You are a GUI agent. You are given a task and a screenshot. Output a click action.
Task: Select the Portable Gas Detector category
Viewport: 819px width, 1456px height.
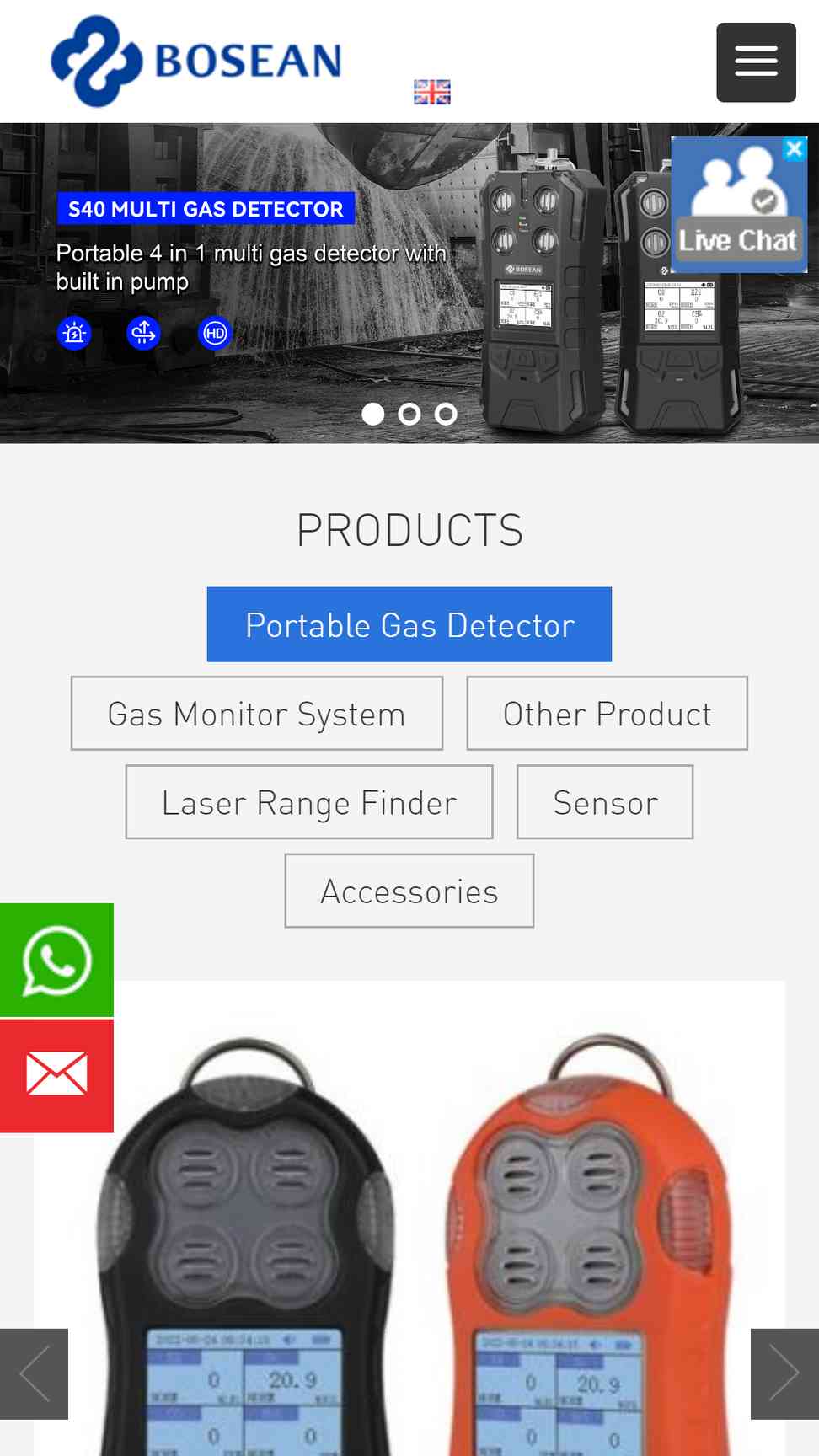coord(409,624)
